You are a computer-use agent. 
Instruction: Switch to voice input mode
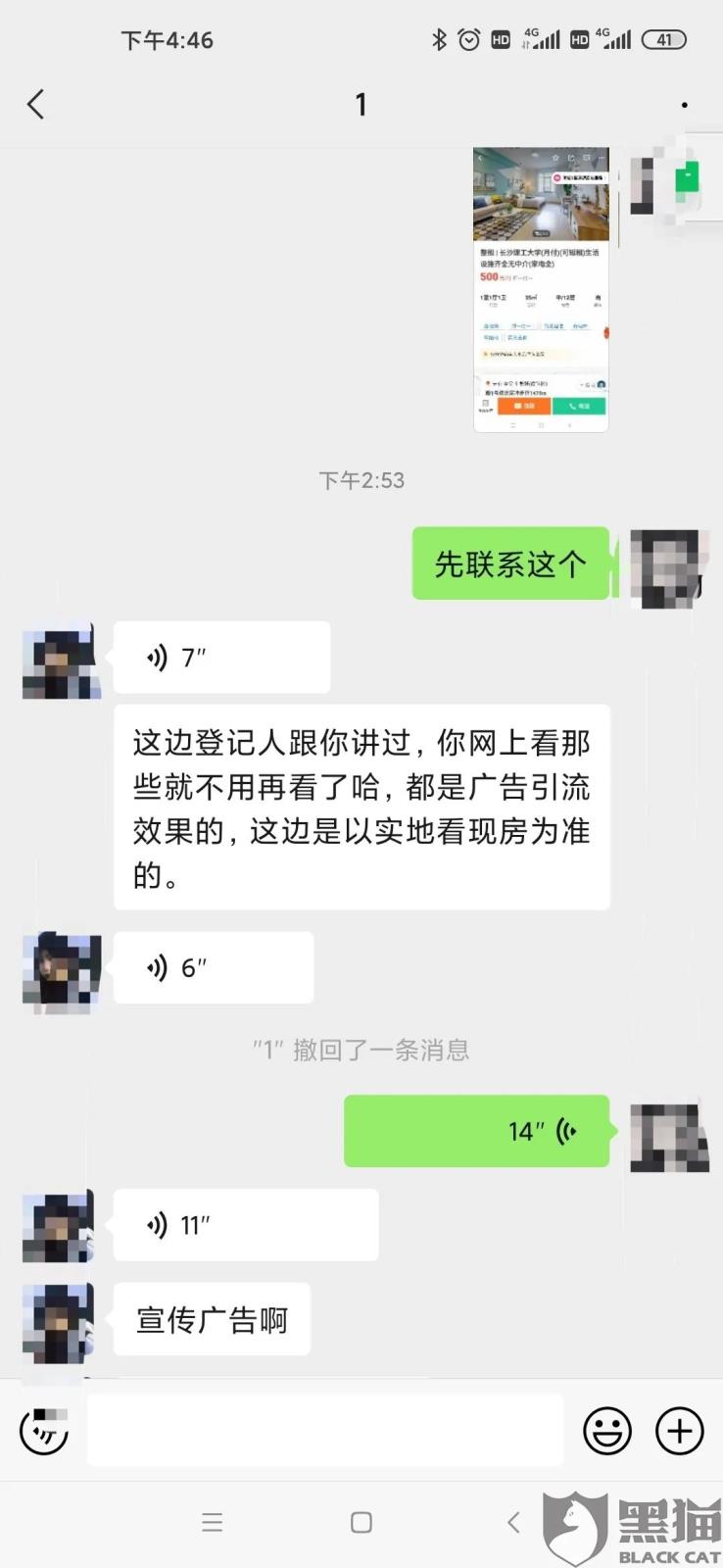click(x=44, y=1432)
